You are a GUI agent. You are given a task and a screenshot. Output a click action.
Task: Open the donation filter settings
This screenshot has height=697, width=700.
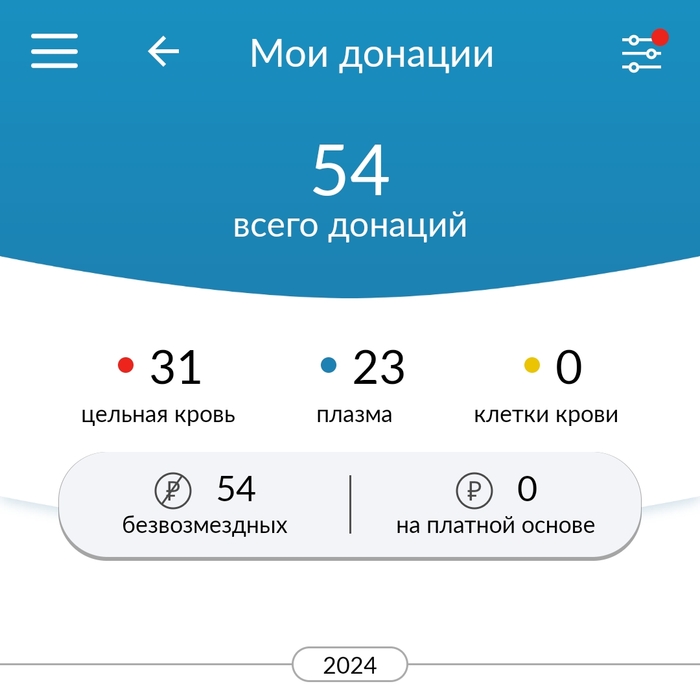(x=641, y=53)
